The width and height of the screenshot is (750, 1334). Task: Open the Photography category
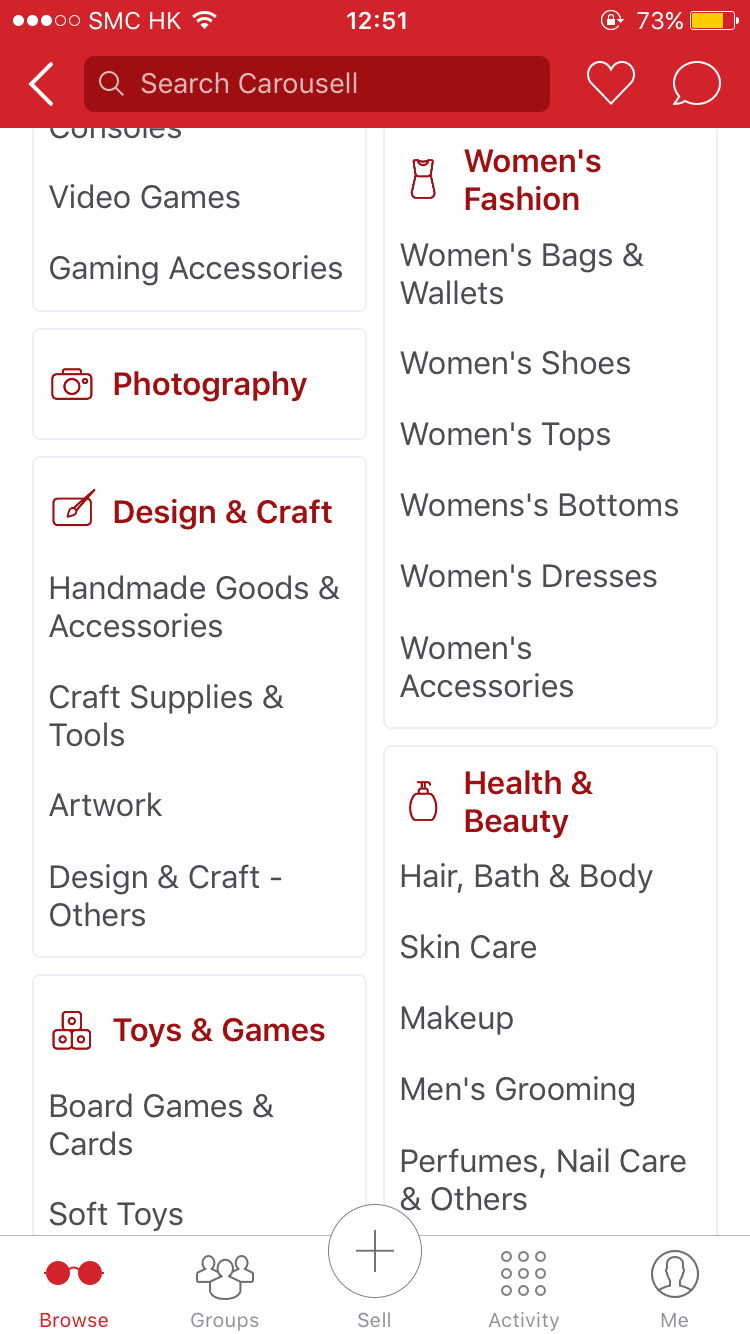pos(209,385)
